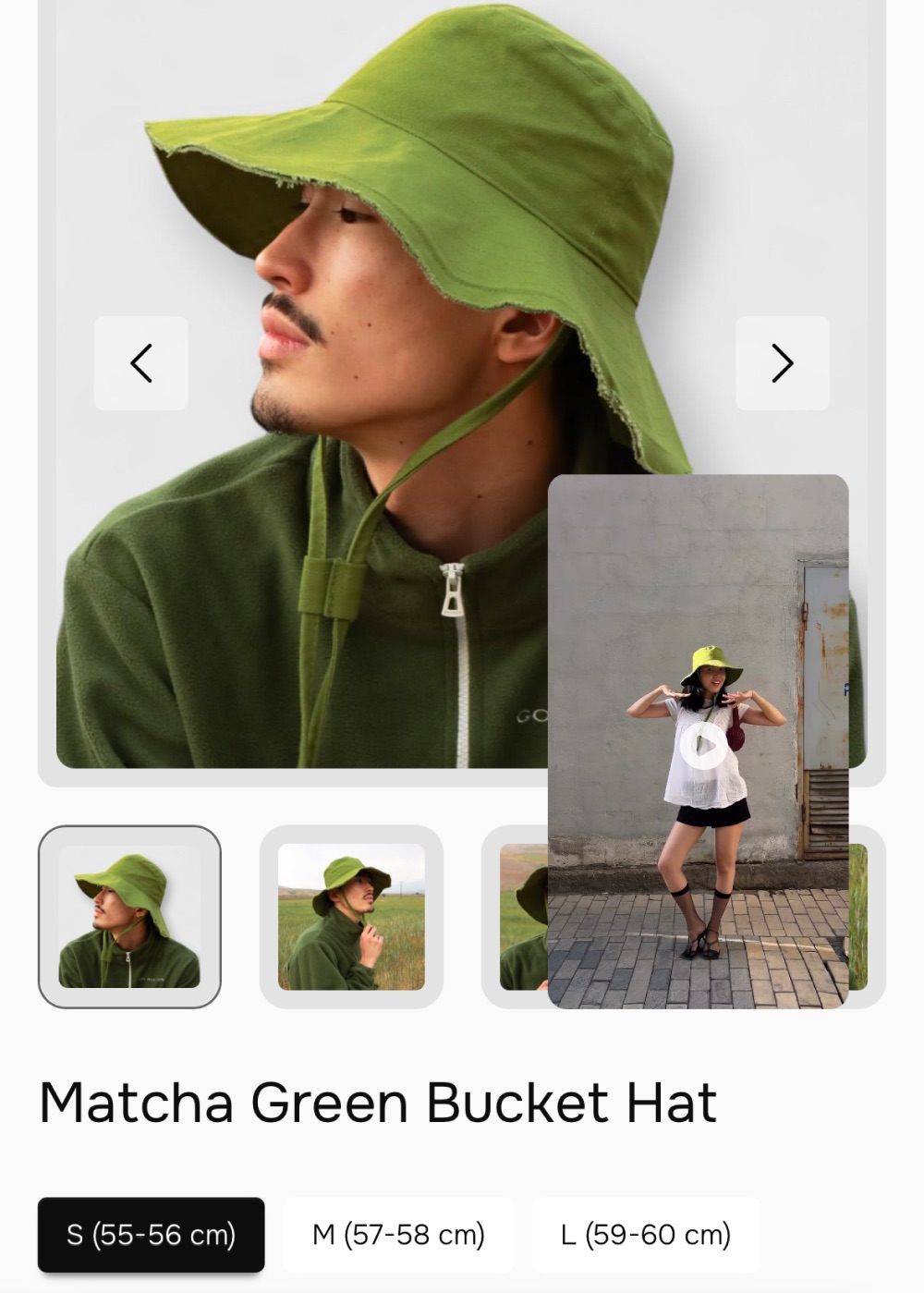Play the floating product video
The width and height of the screenshot is (924, 1293).
[x=702, y=745]
